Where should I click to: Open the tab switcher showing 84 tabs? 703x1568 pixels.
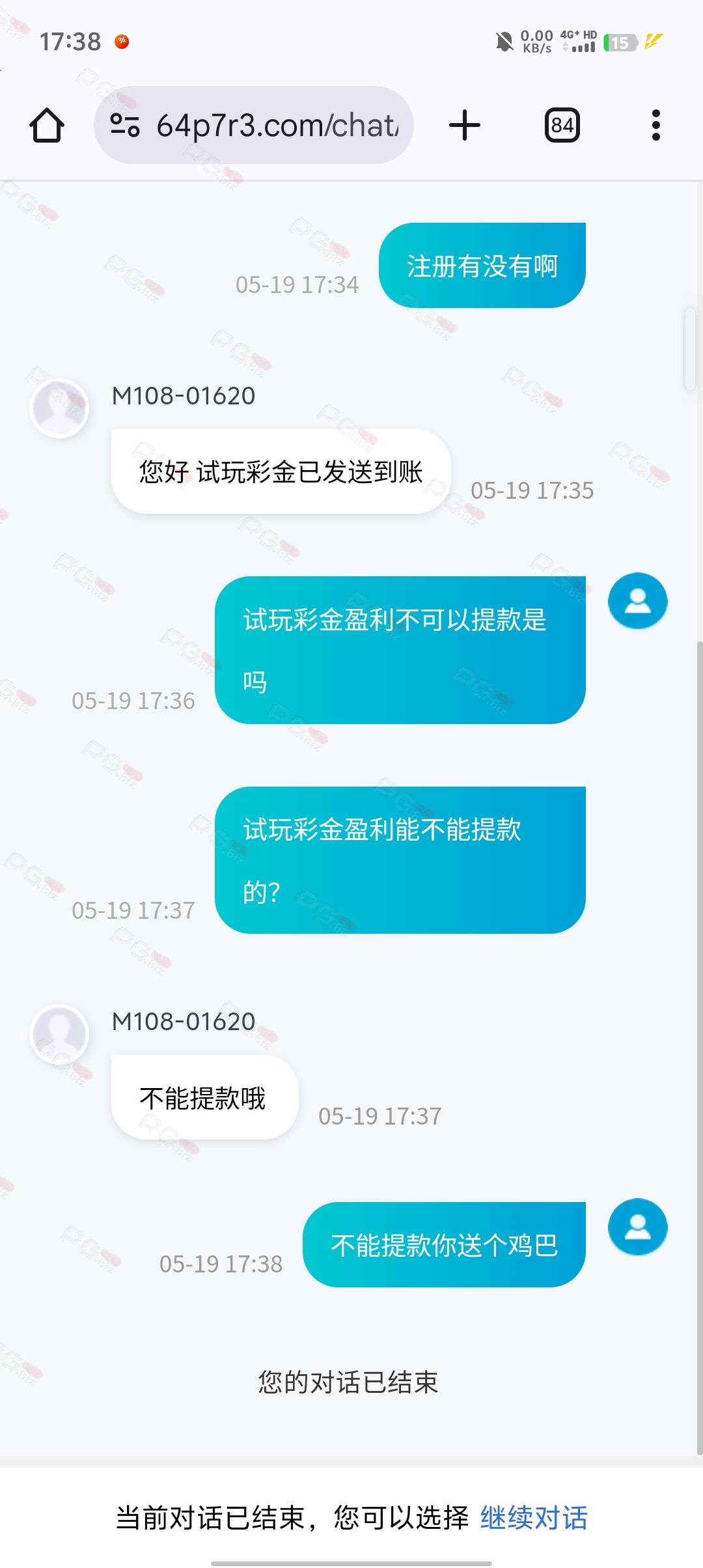pyautogui.click(x=562, y=125)
